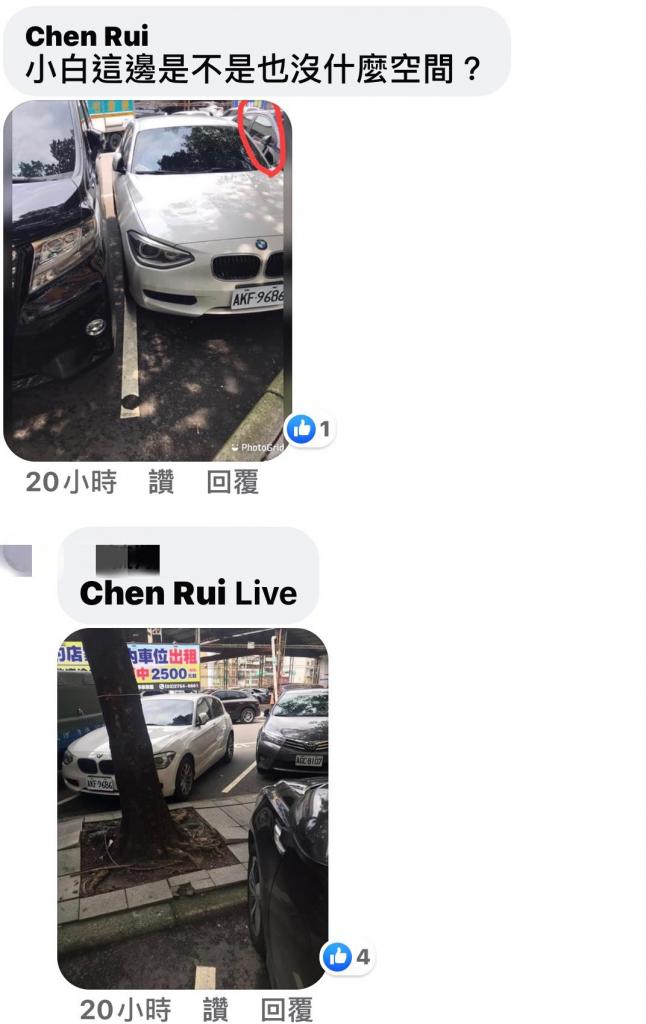
Task: Reply to Chen Rui's comment
Action: pyautogui.click(x=233, y=483)
